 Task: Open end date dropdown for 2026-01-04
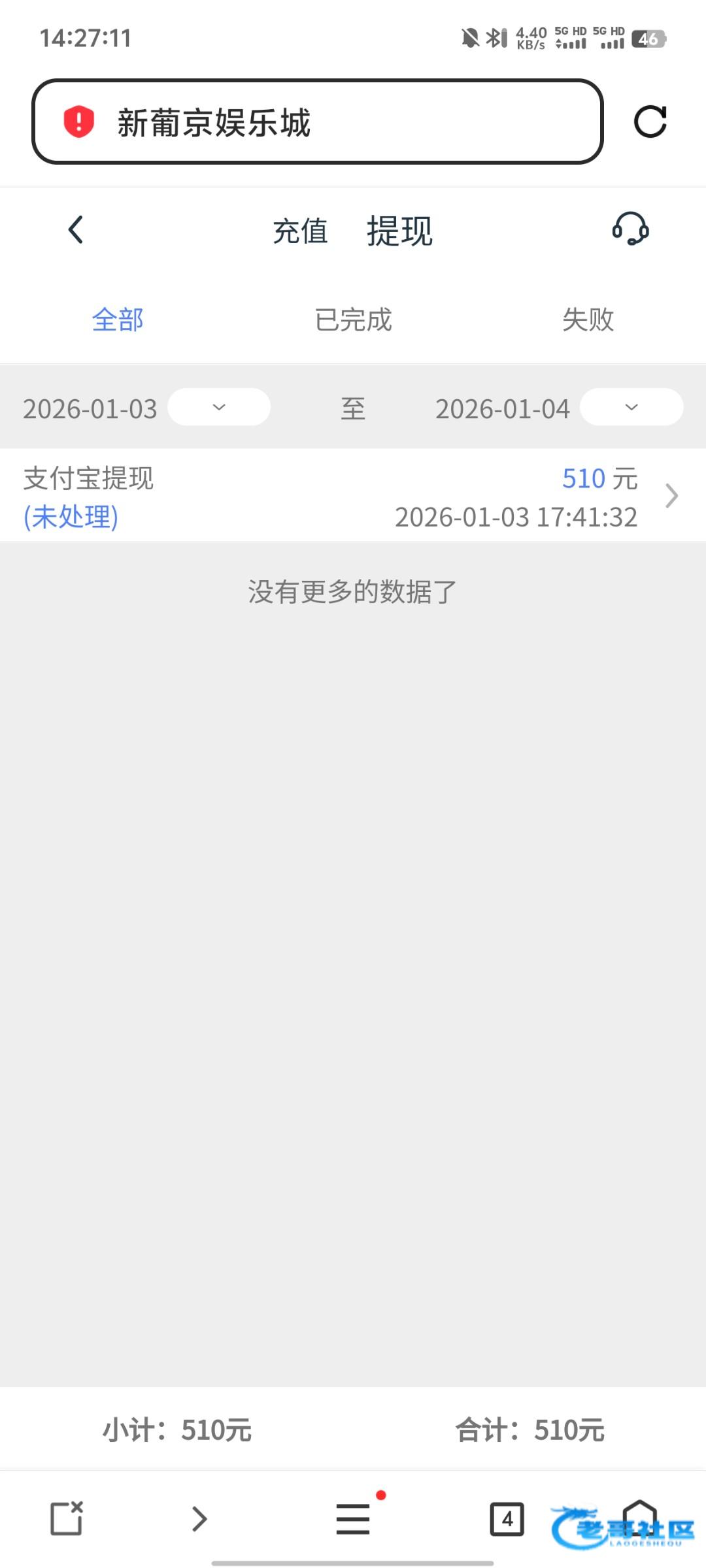pyautogui.click(x=631, y=408)
